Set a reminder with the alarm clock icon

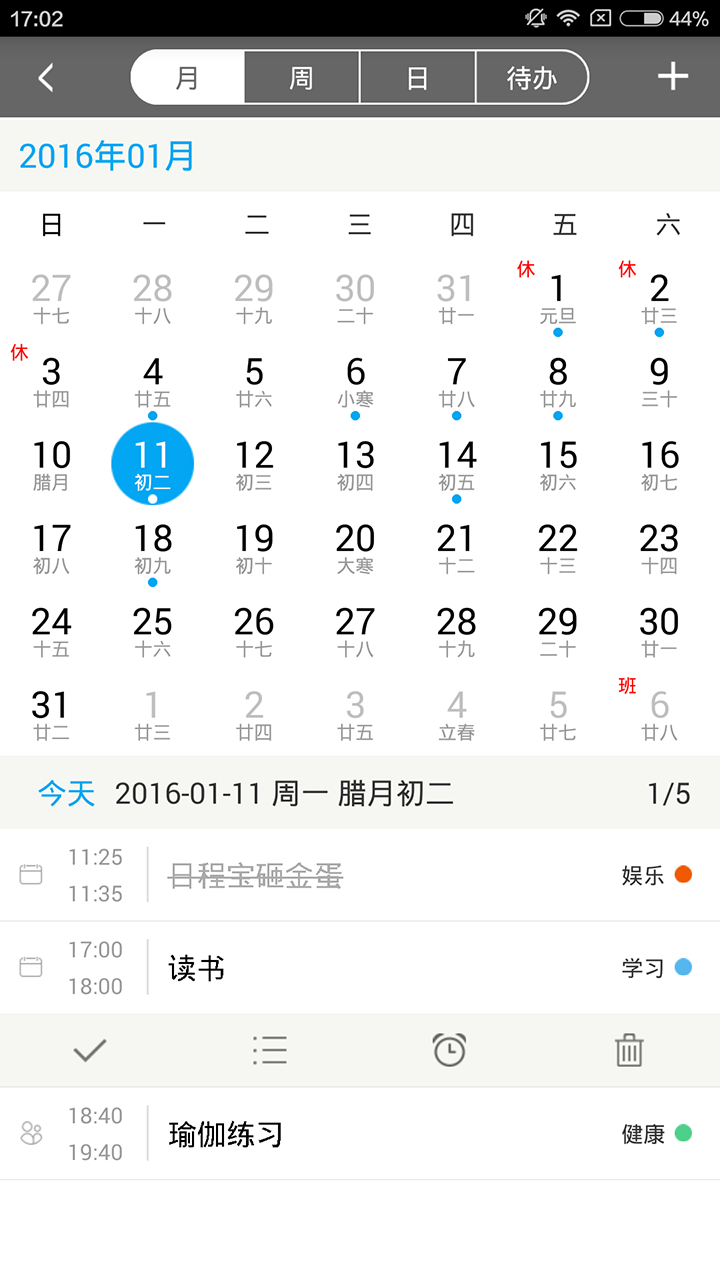[x=449, y=1050]
